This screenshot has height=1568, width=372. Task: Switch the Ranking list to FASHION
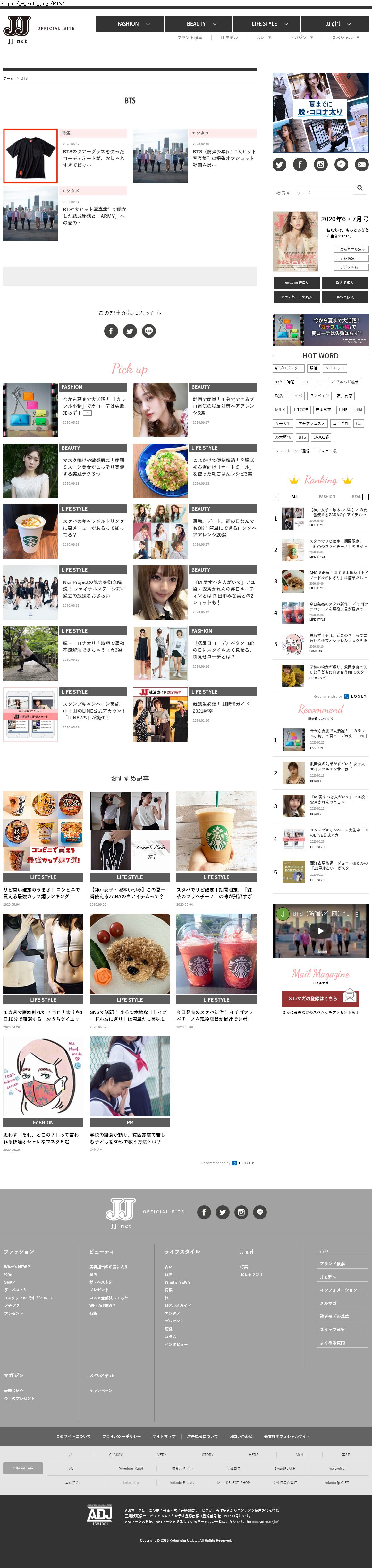point(327,497)
